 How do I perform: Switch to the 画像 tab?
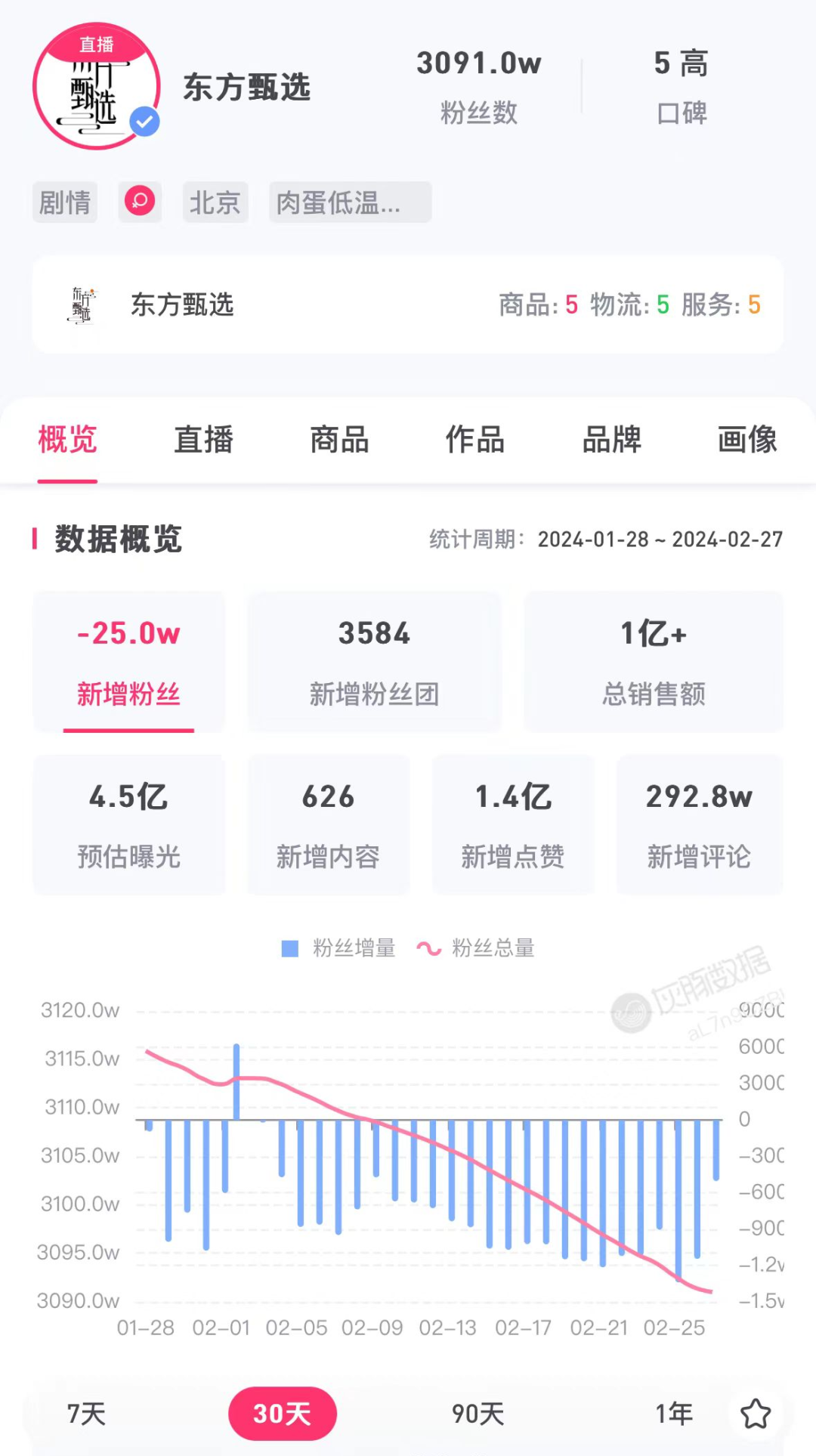pyautogui.click(x=747, y=440)
